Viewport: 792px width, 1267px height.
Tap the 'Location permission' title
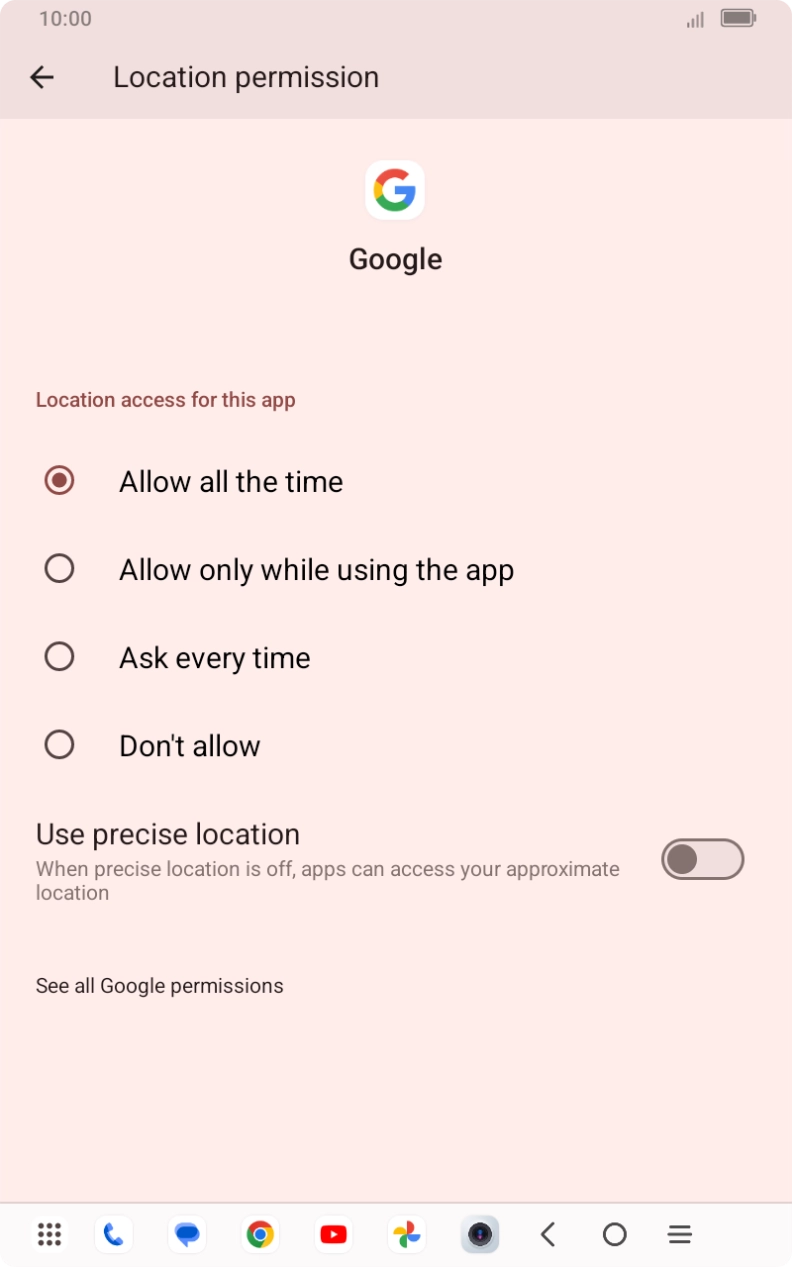[246, 77]
